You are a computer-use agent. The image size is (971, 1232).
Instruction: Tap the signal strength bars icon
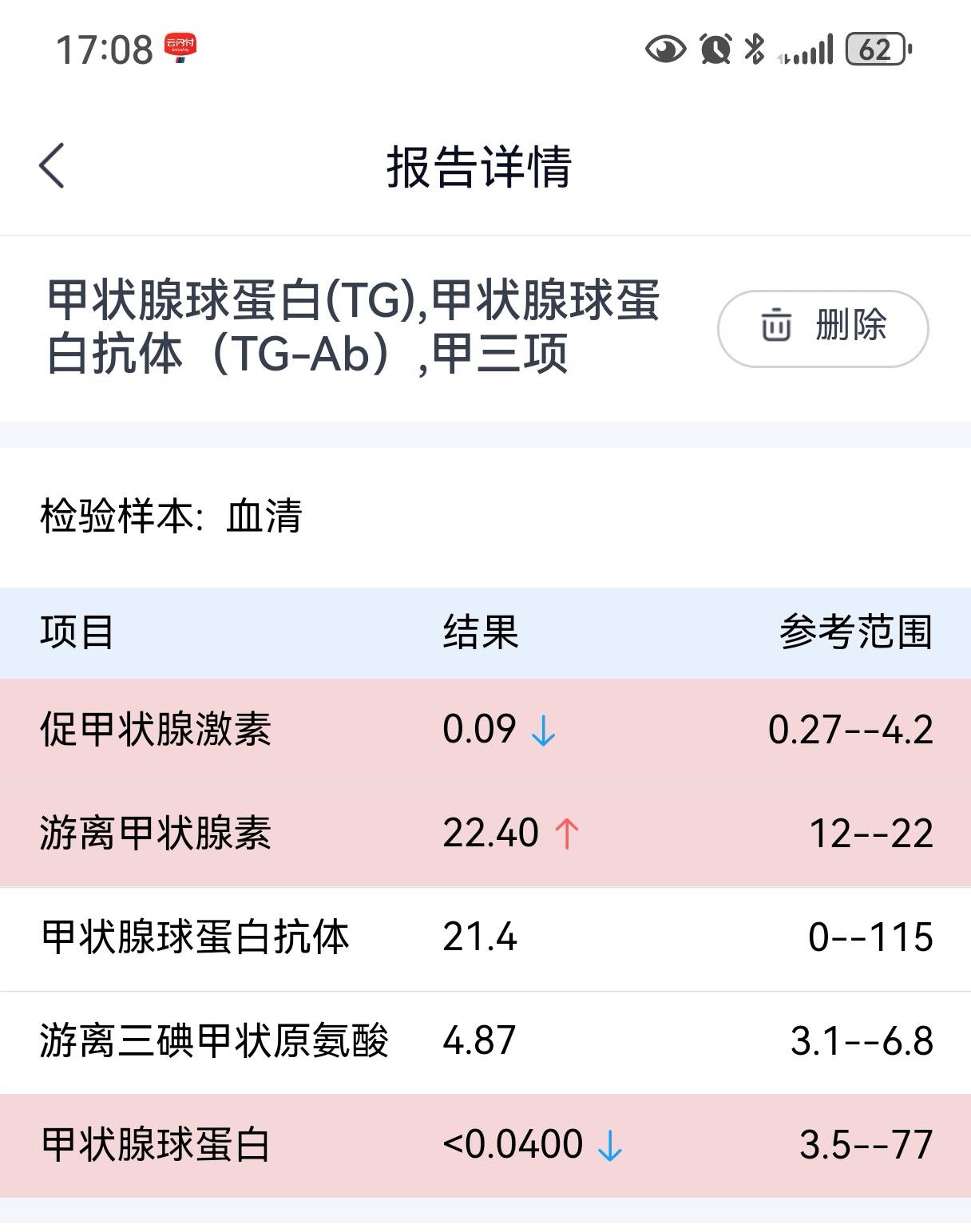tap(811, 50)
